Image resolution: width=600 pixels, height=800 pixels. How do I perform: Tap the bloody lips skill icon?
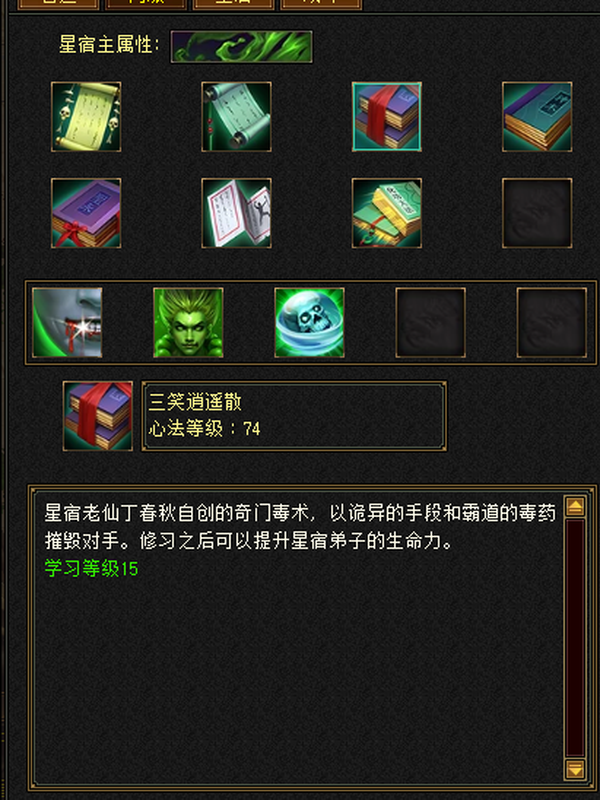click(67, 322)
